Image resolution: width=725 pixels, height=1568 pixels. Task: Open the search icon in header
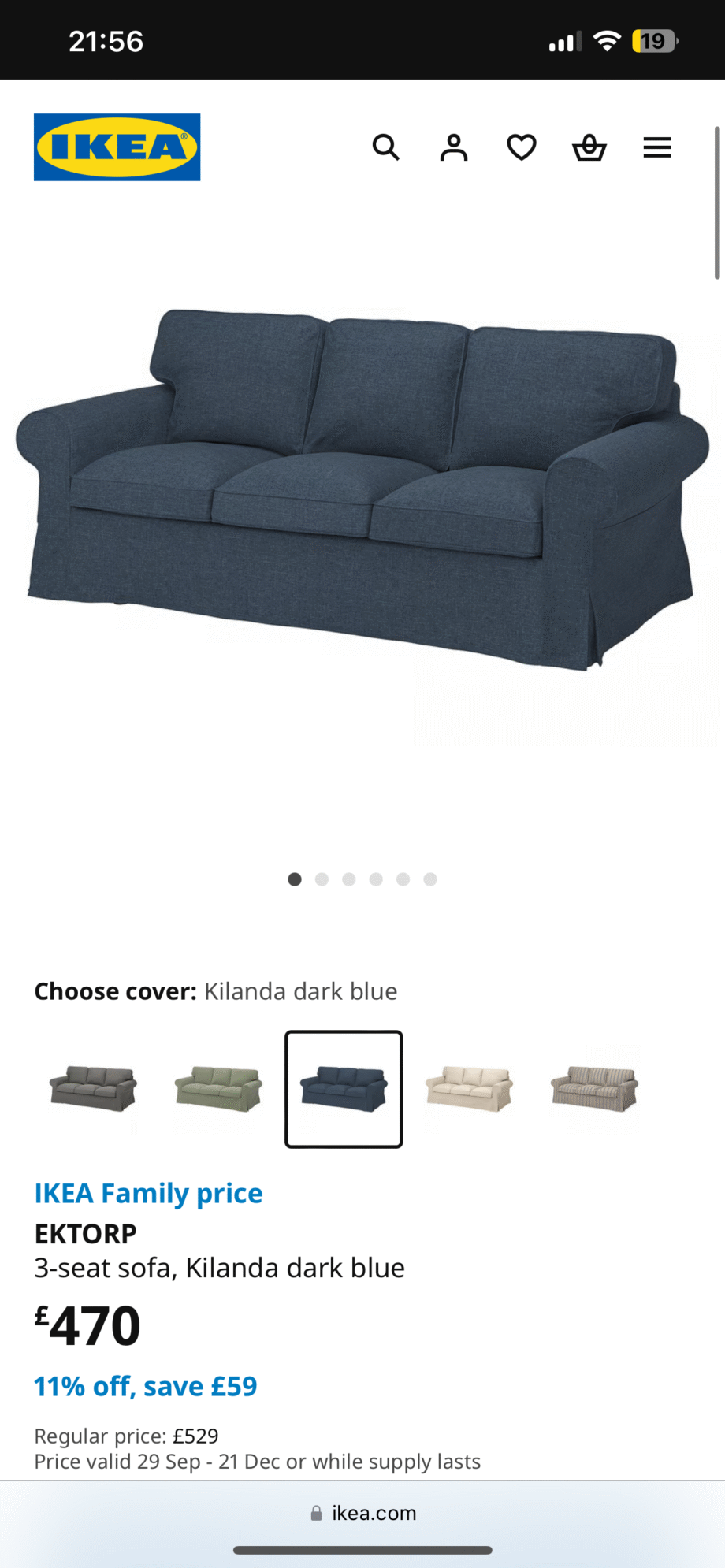[385, 147]
